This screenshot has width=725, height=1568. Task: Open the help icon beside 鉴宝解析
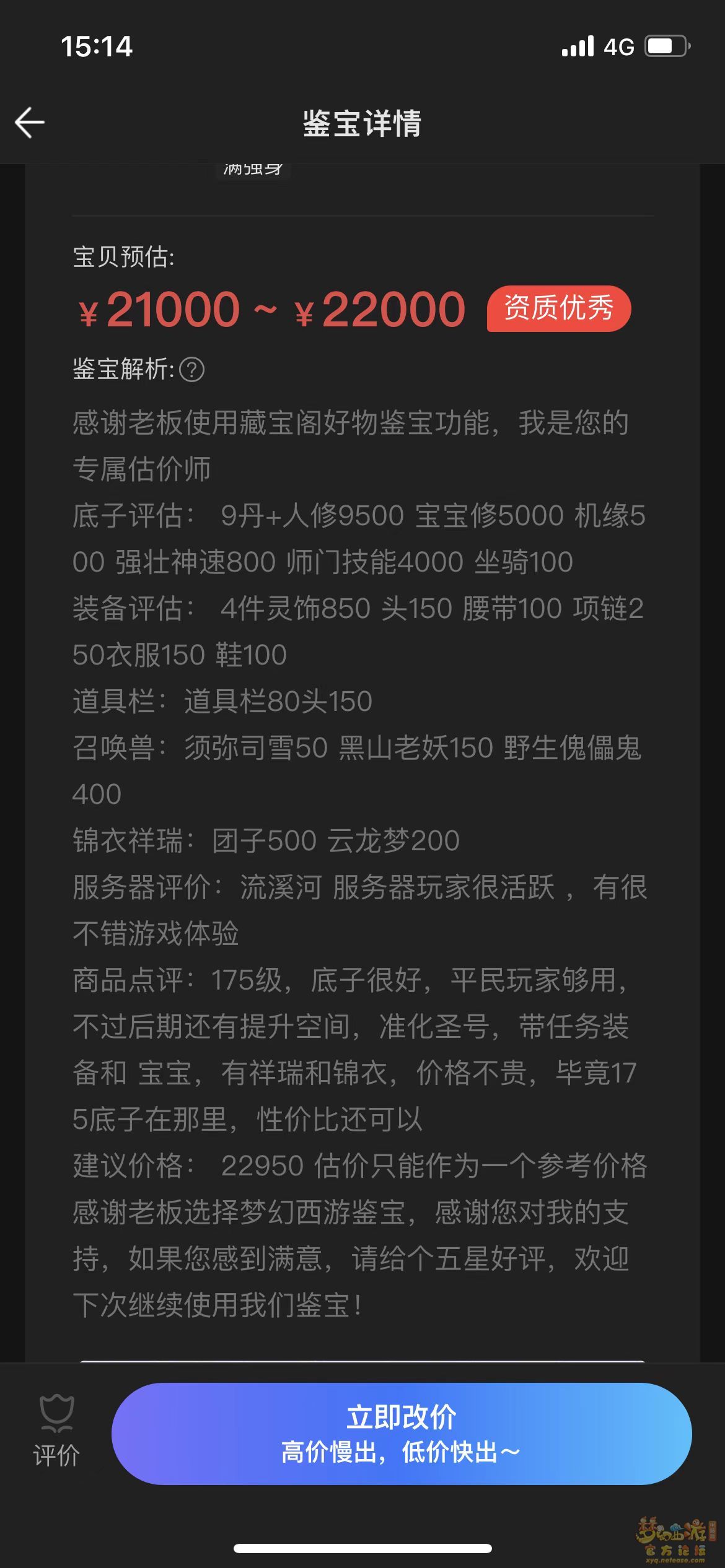[x=191, y=370]
